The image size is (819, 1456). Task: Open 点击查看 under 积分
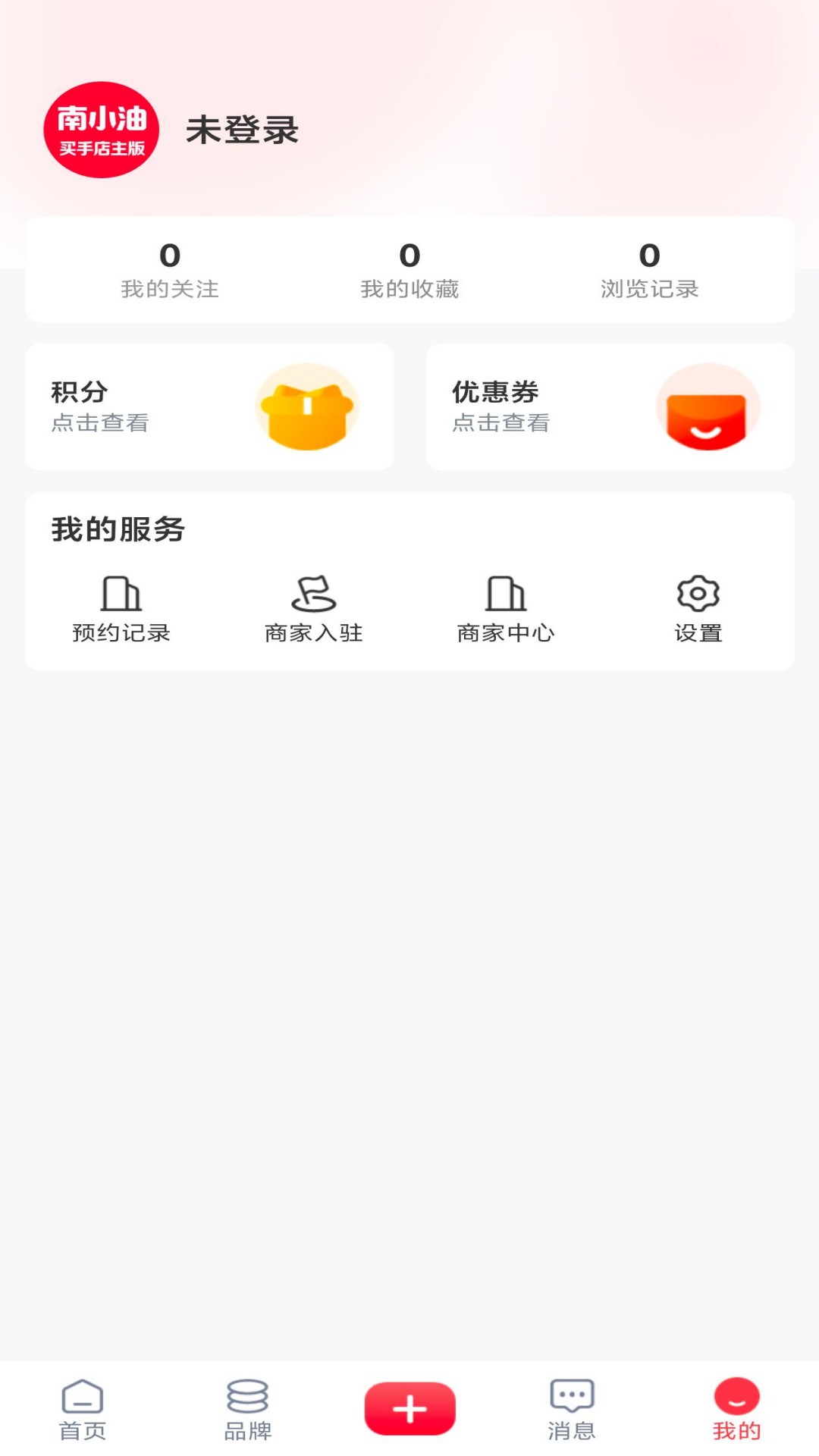pos(102,425)
